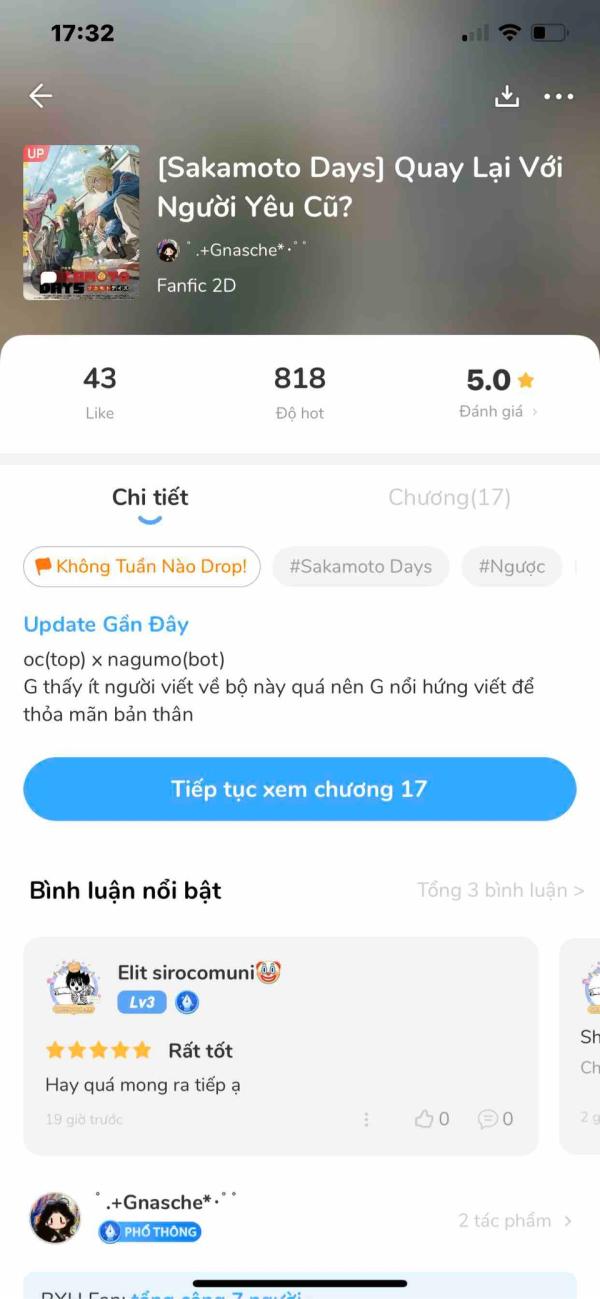The height and width of the screenshot is (1299, 600).
Task: Switch to the Chương(17) tab
Action: 449,497
